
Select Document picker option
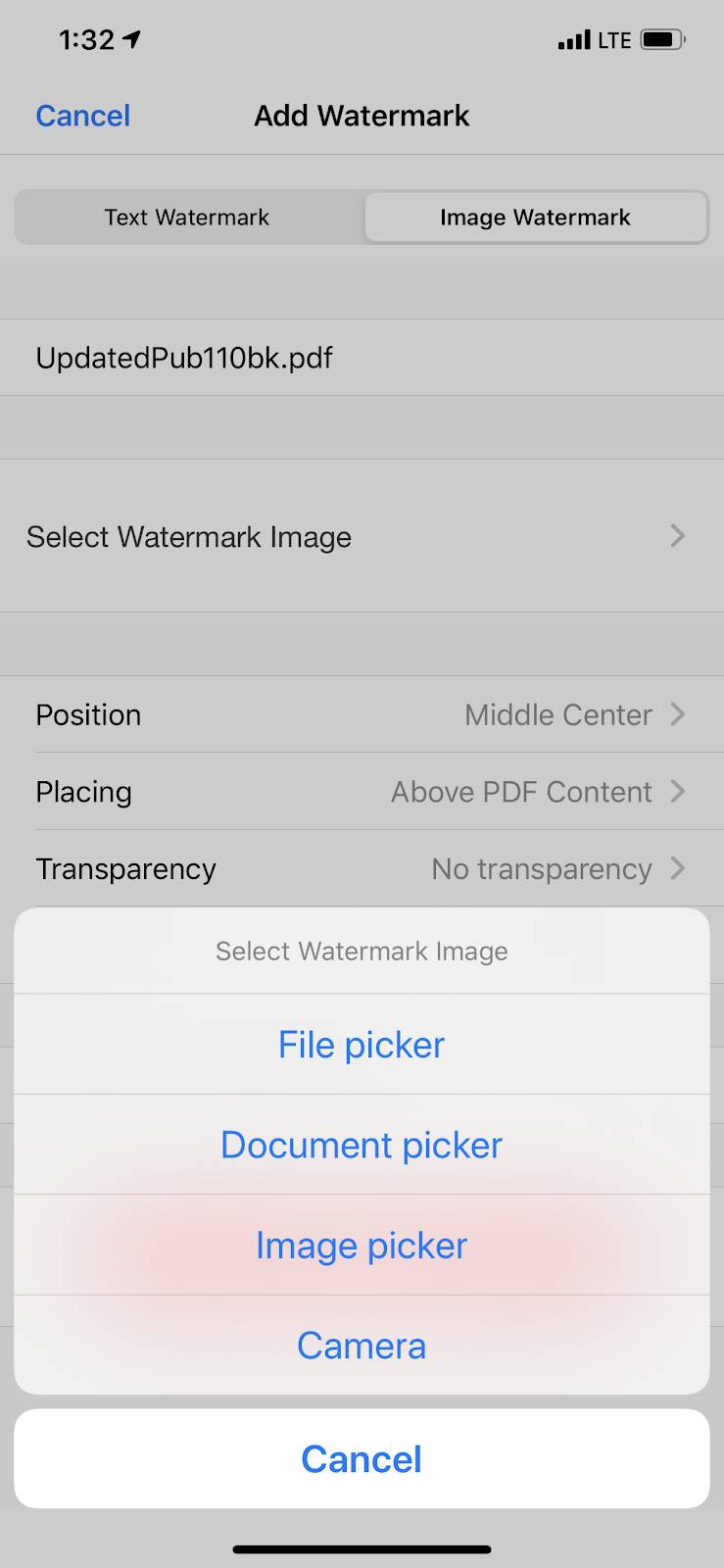pos(362,1145)
